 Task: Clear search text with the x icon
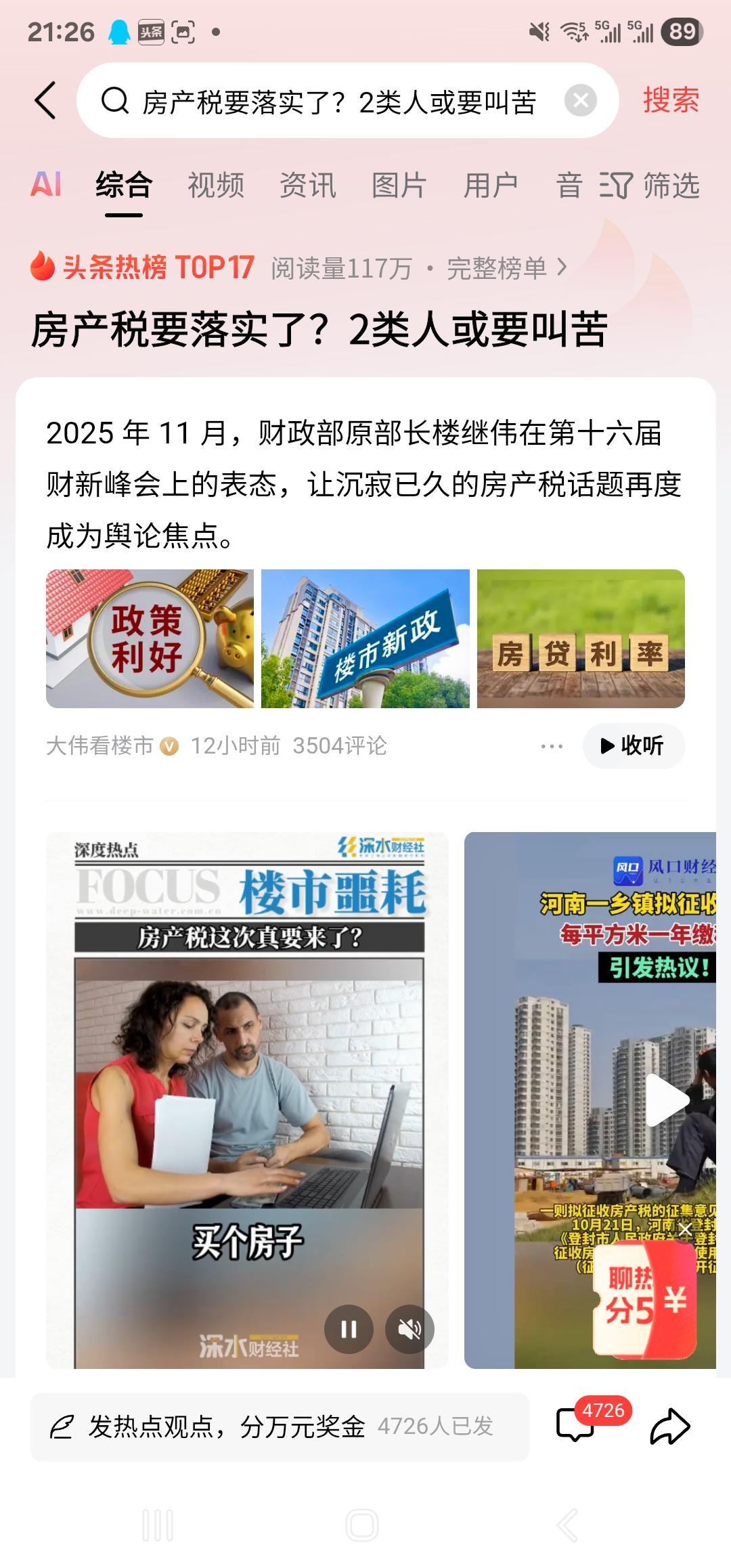pos(579,99)
